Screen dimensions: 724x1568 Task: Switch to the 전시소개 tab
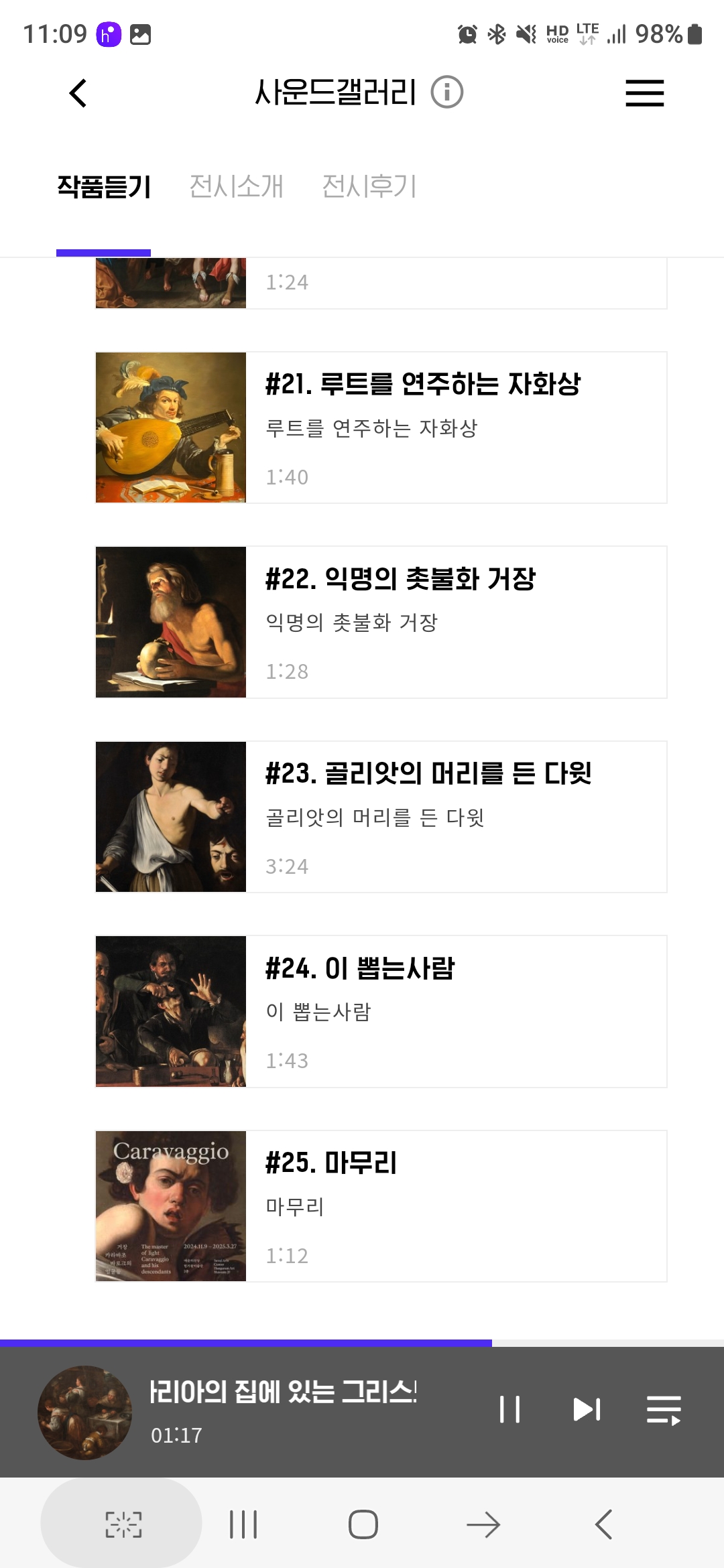tap(236, 186)
